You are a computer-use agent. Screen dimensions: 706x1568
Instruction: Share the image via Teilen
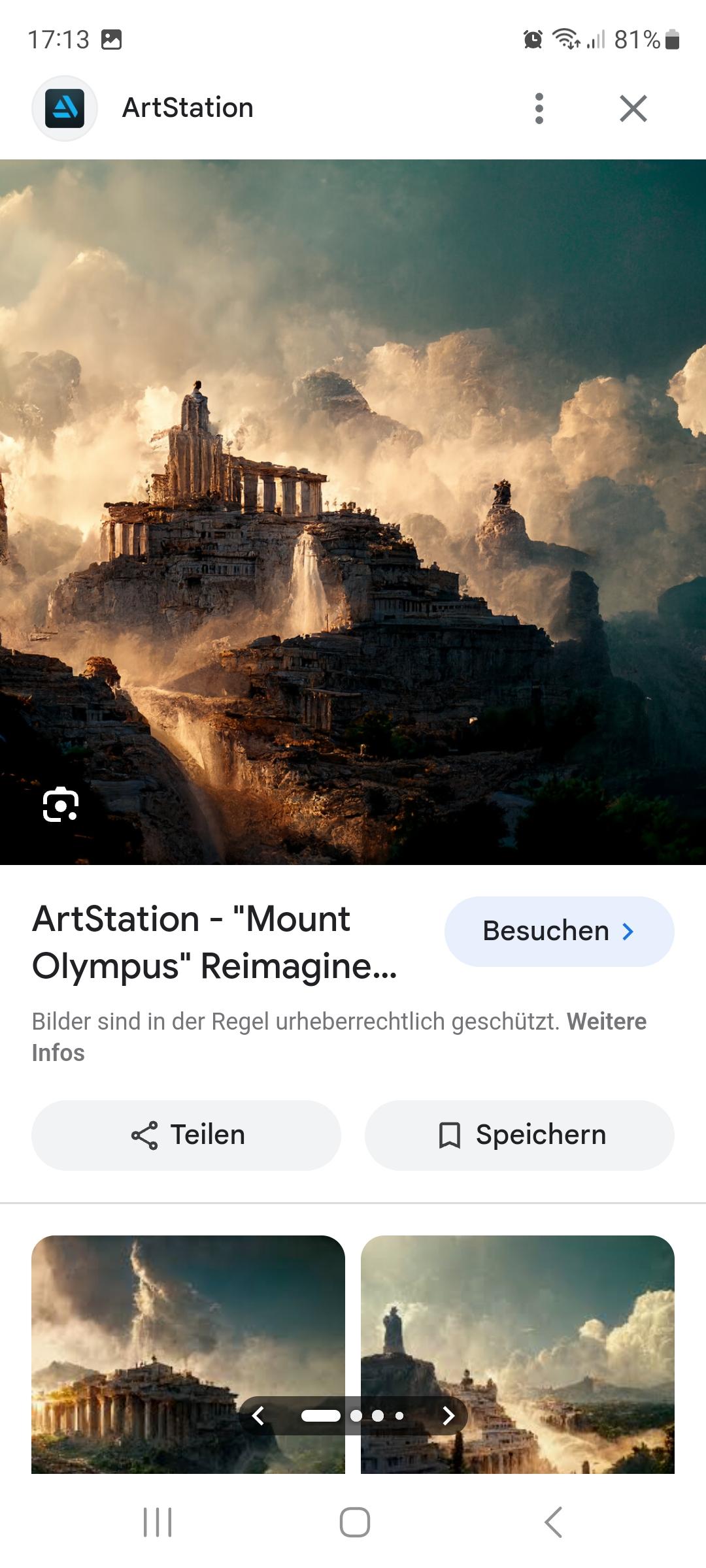click(186, 1135)
